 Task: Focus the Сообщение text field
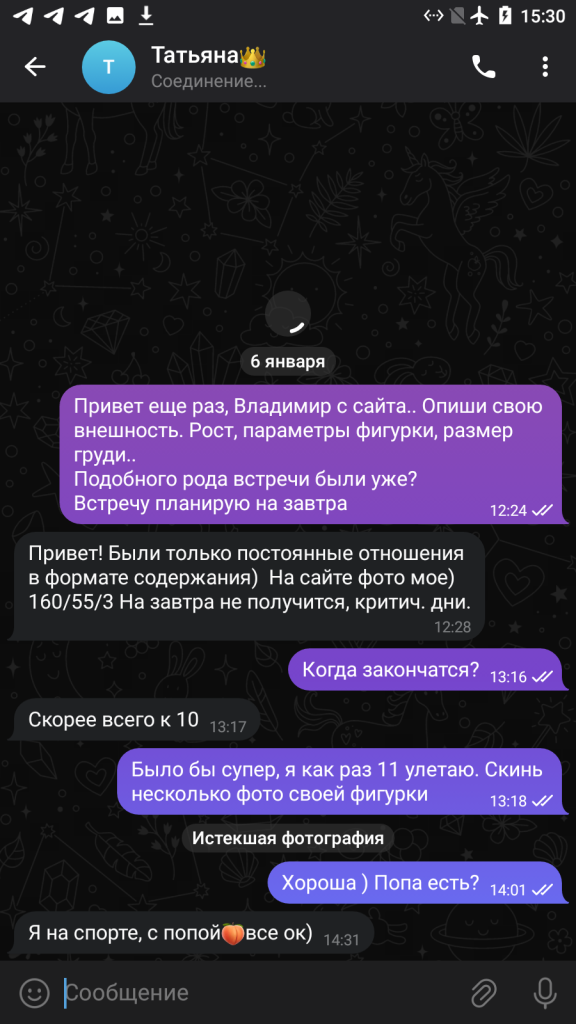click(261, 993)
